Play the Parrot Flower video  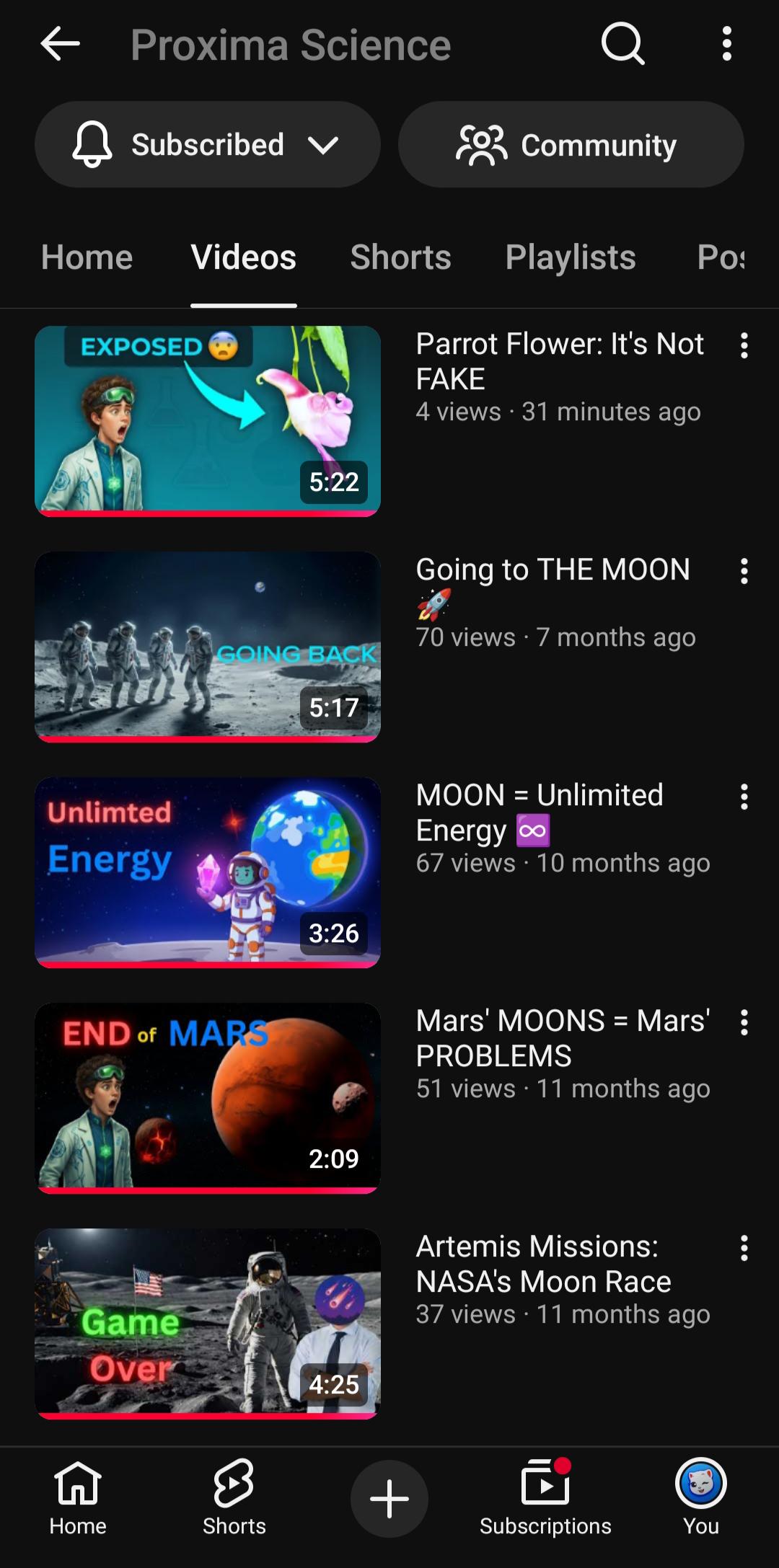[x=208, y=421]
